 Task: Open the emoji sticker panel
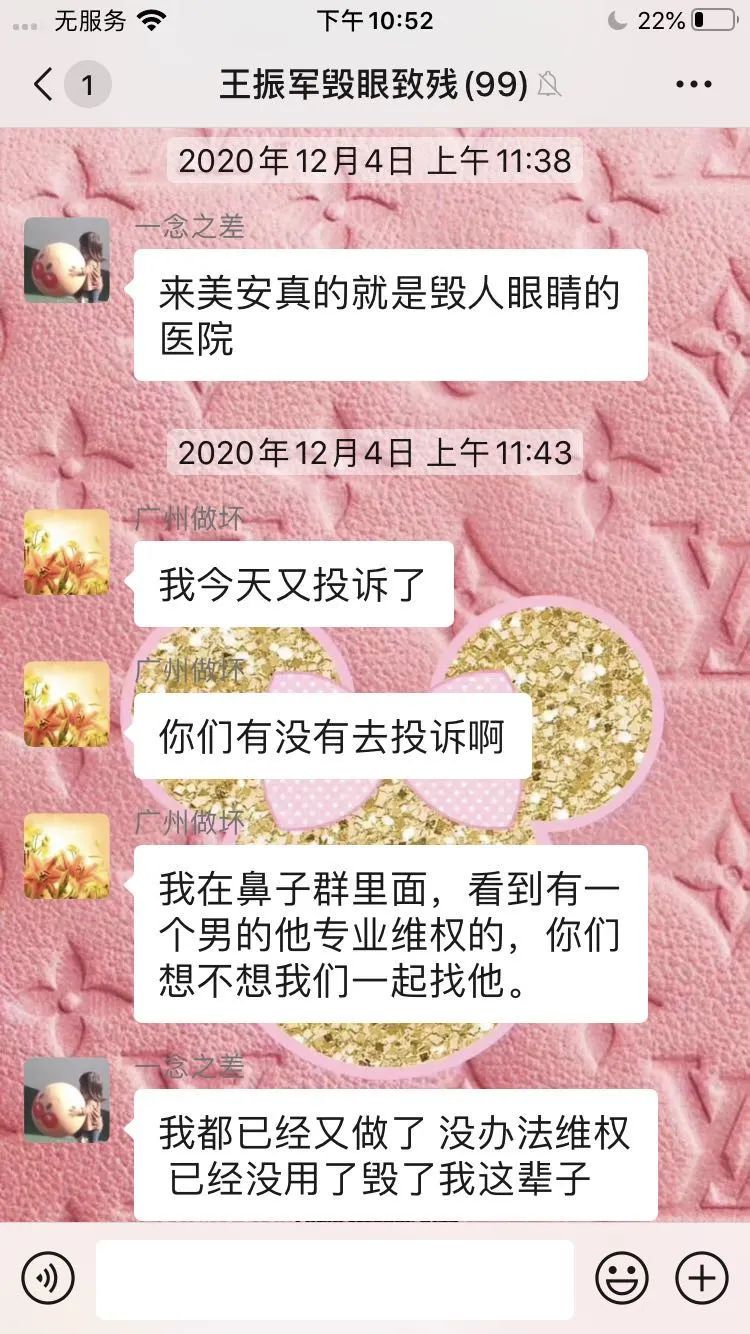pyautogui.click(x=622, y=1278)
